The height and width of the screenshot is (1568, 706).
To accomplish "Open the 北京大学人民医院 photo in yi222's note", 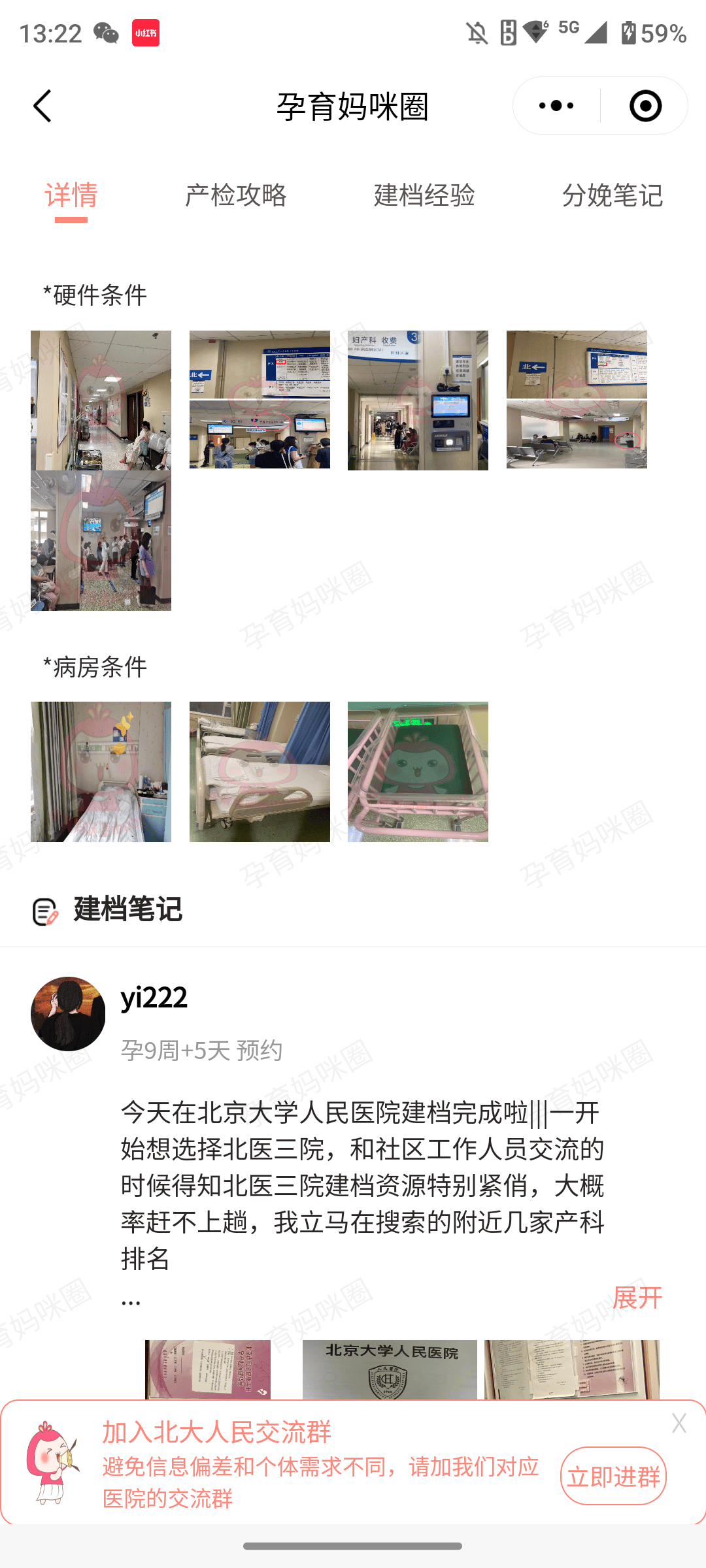I will 390,1369.
